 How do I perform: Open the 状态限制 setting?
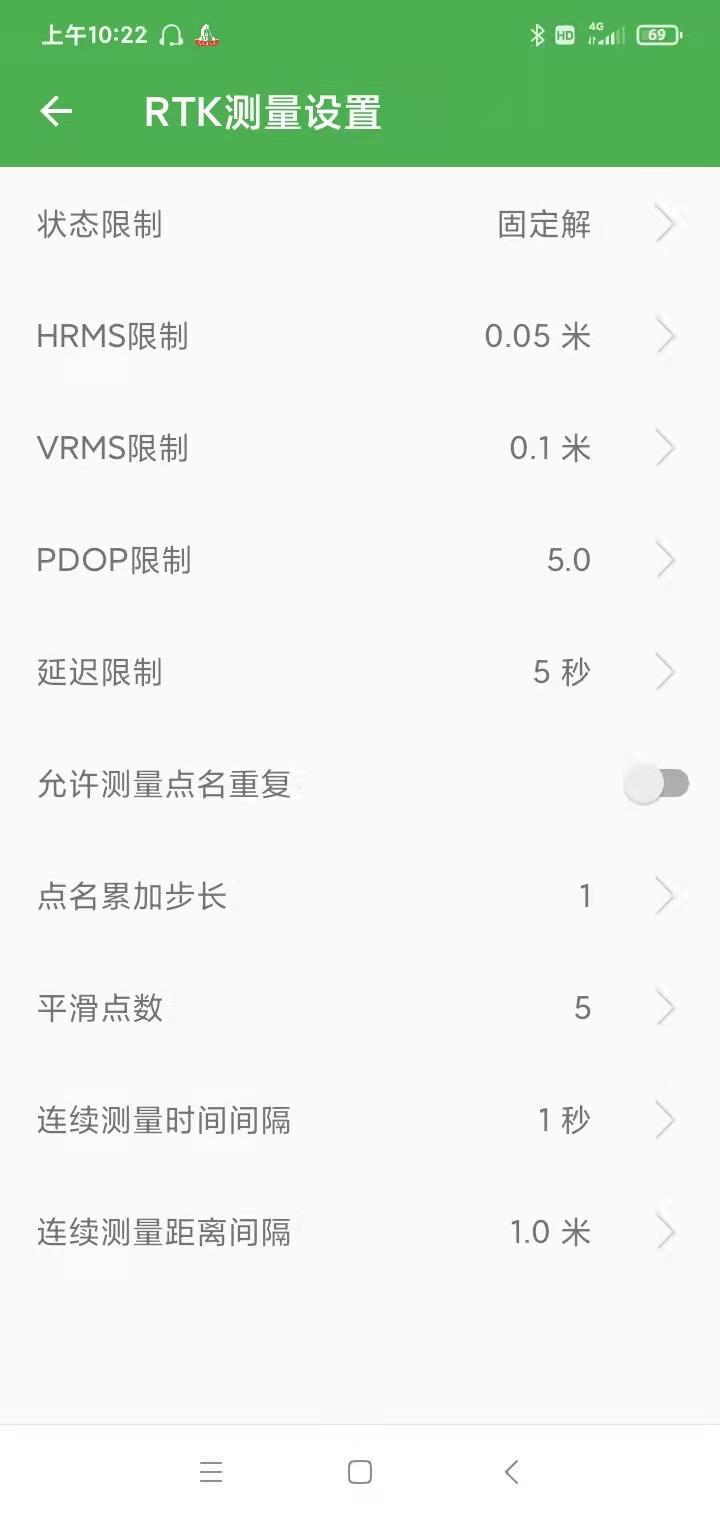pyautogui.click(x=360, y=224)
